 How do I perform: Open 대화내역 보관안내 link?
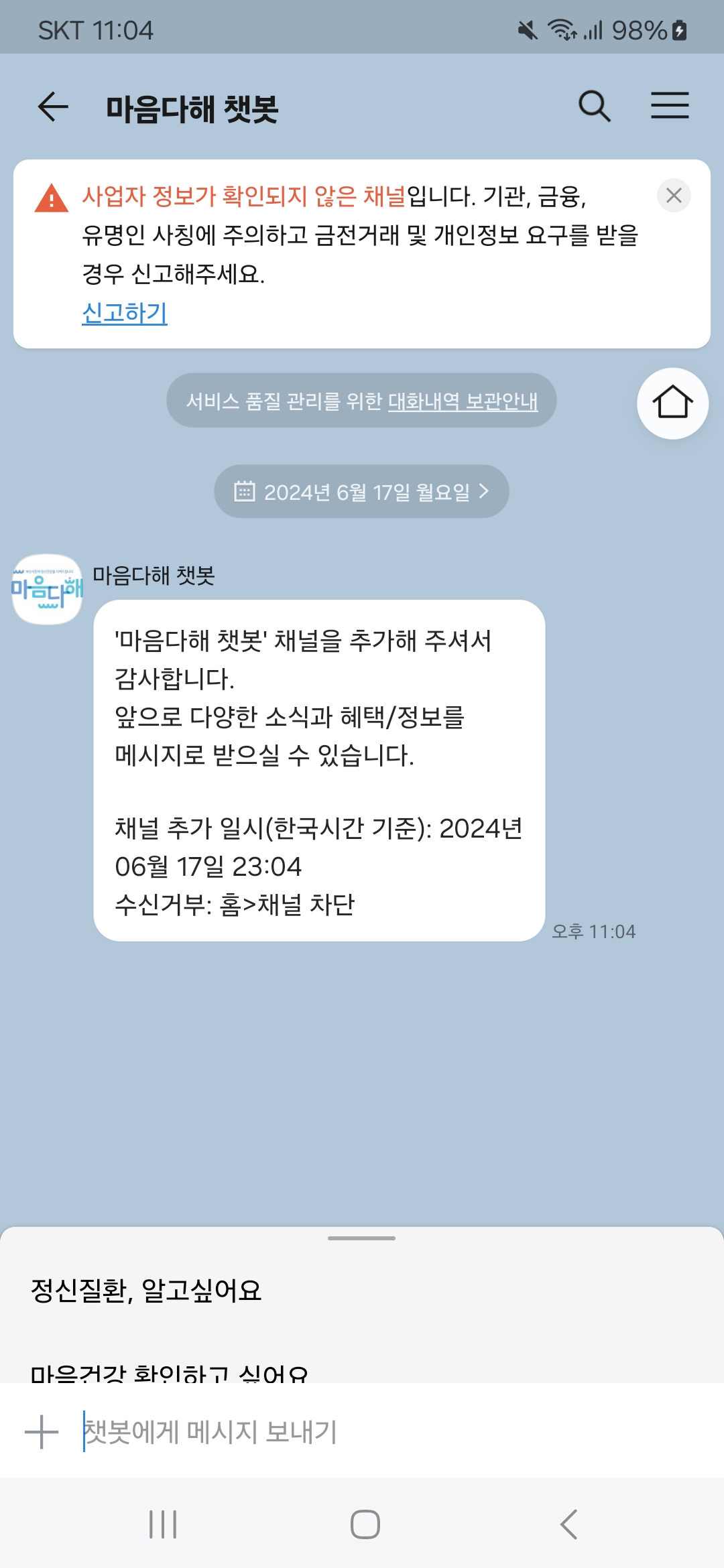[x=463, y=401]
